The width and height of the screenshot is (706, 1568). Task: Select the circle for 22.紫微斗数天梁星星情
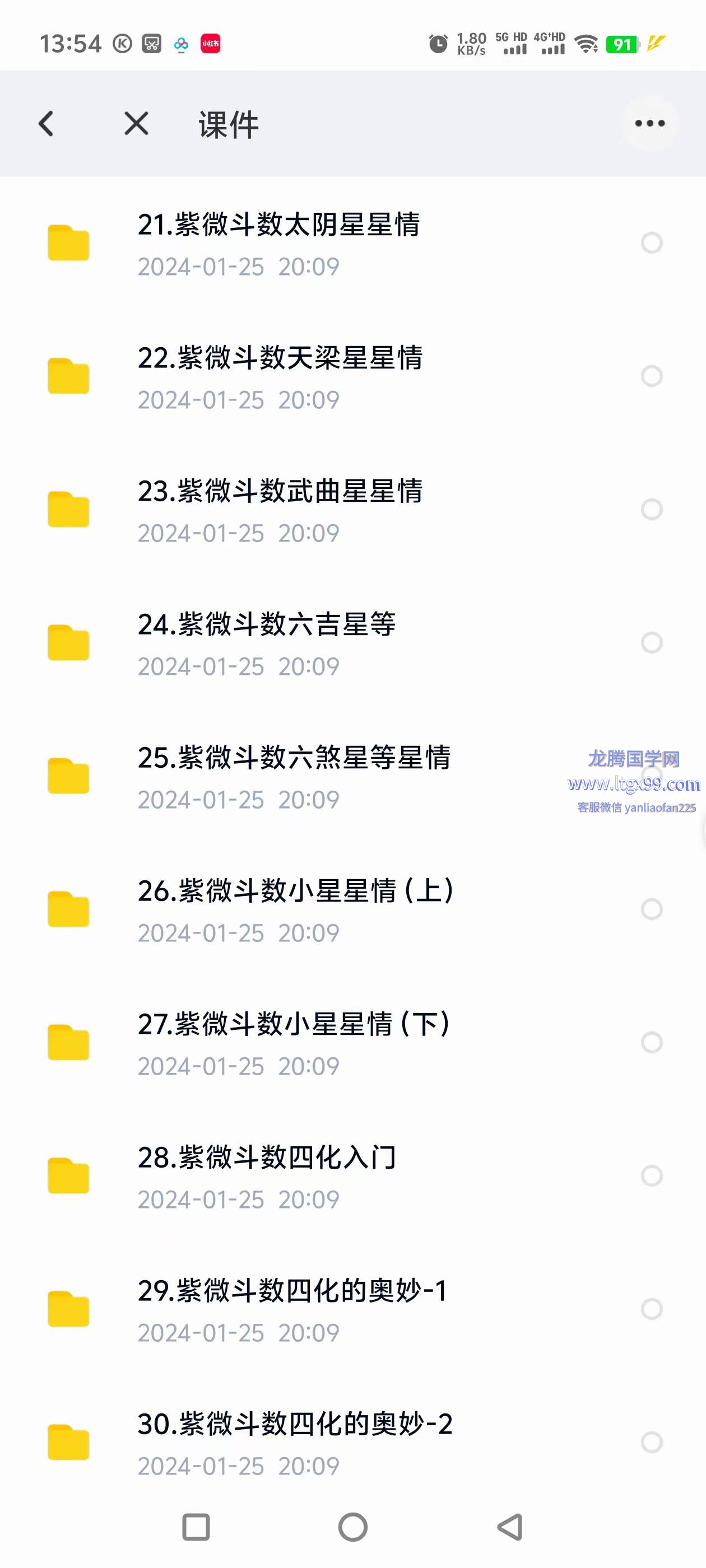coord(651,376)
